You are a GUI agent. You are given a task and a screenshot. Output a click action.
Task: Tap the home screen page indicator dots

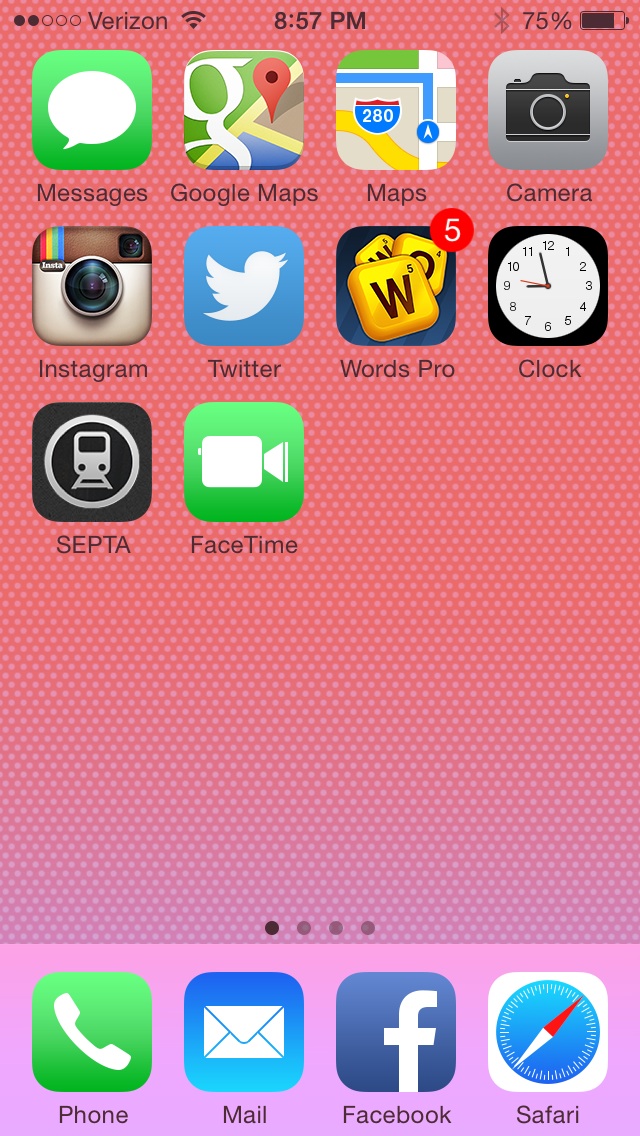click(320, 928)
